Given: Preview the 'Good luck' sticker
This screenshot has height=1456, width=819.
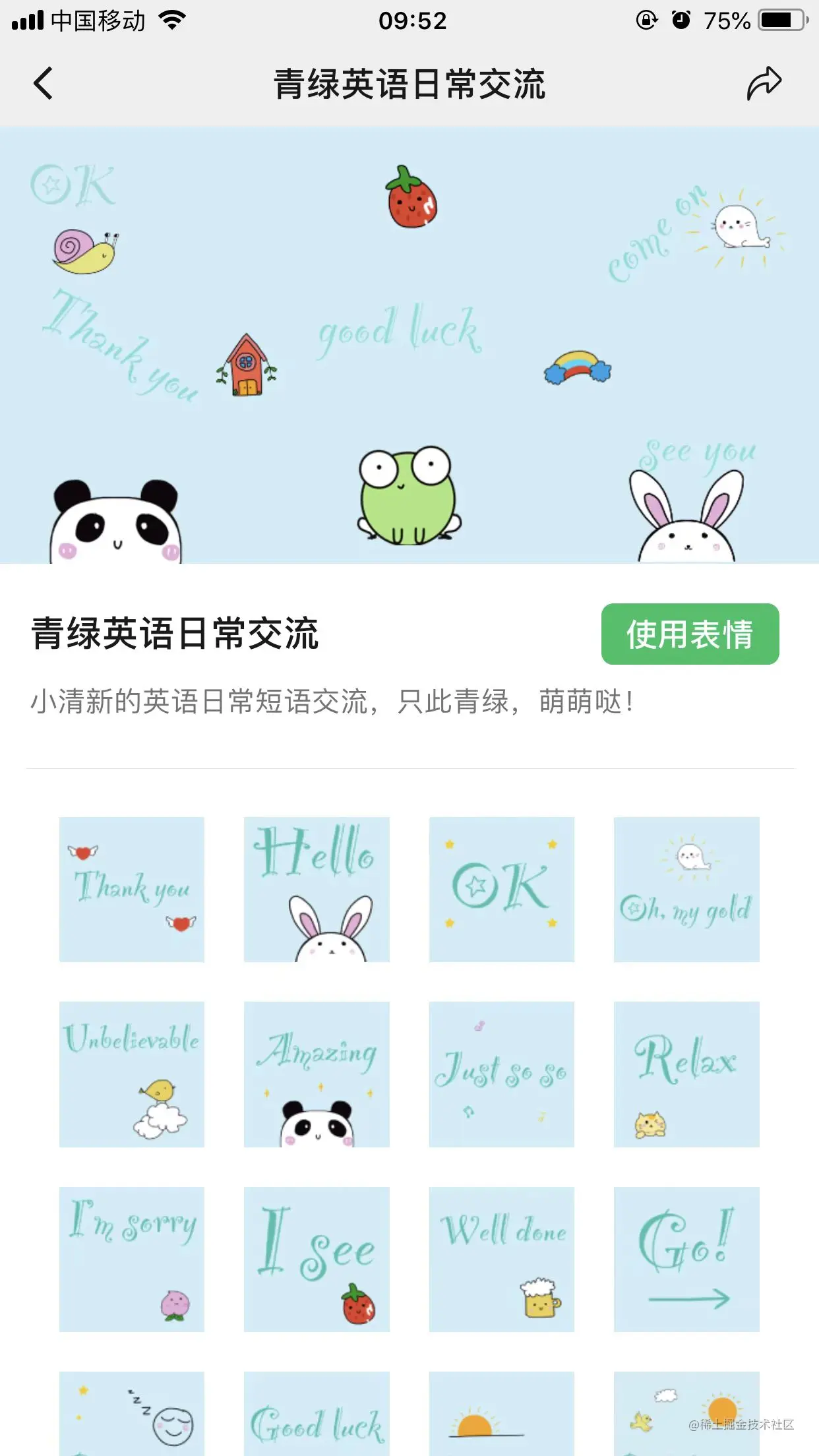Looking at the screenshot, I should coord(317,1414).
